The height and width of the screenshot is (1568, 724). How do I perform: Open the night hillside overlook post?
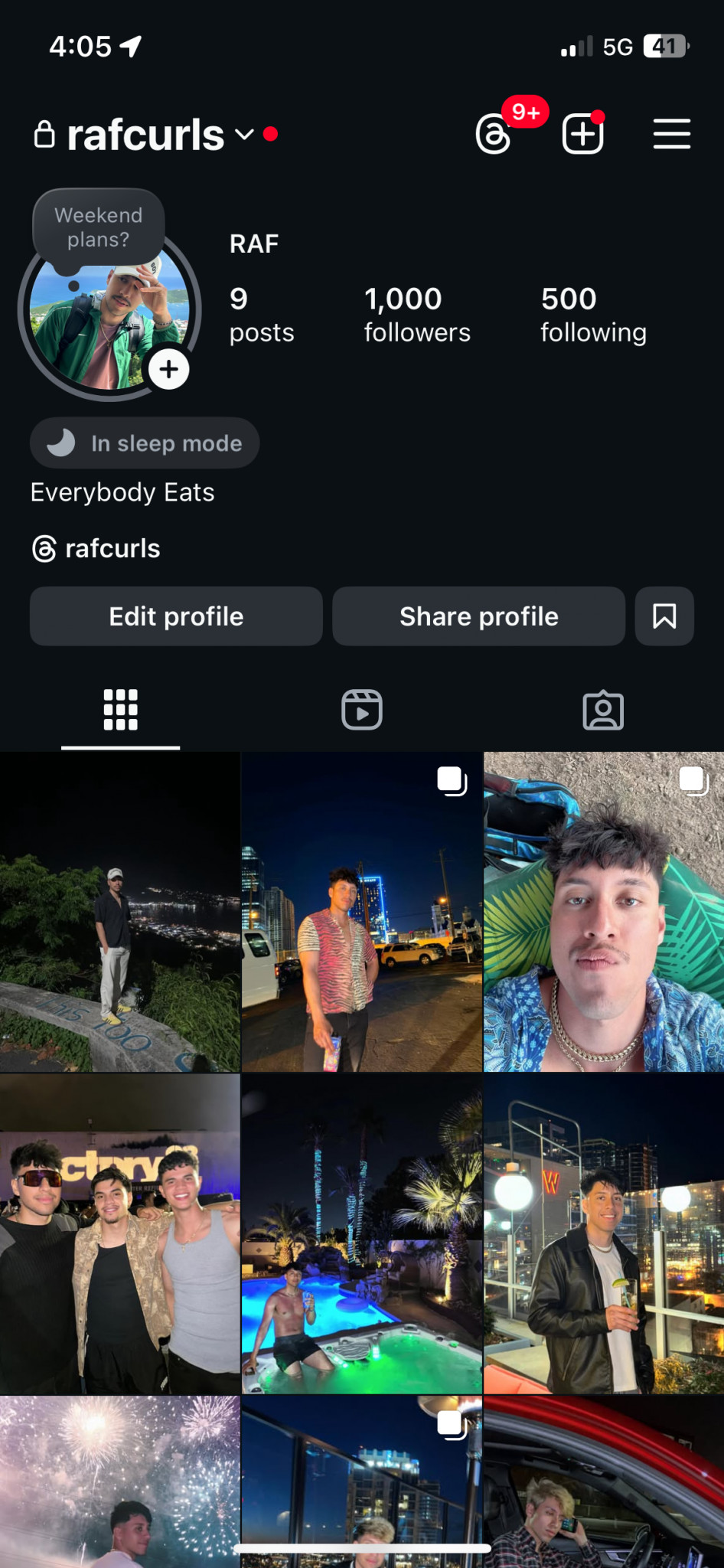pyautogui.click(x=120, y=912)
